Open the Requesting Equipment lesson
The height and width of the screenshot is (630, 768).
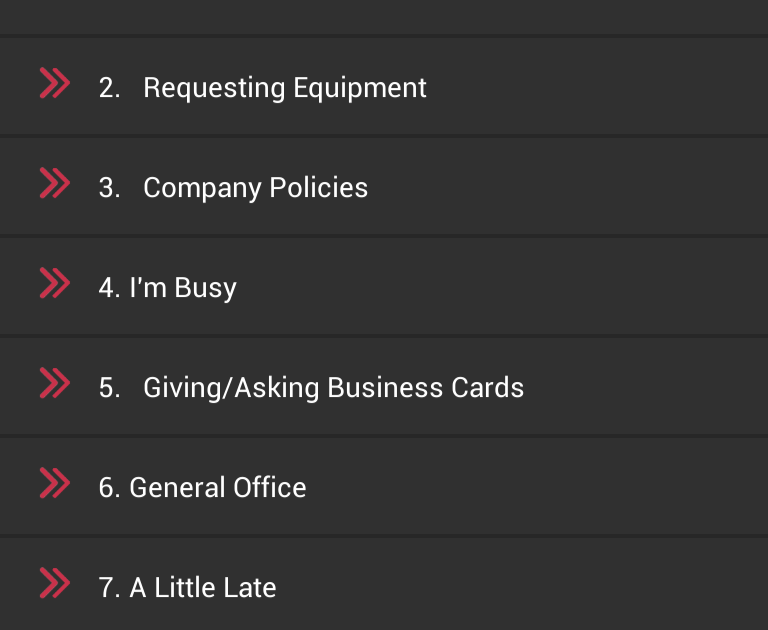coord(284,88)
